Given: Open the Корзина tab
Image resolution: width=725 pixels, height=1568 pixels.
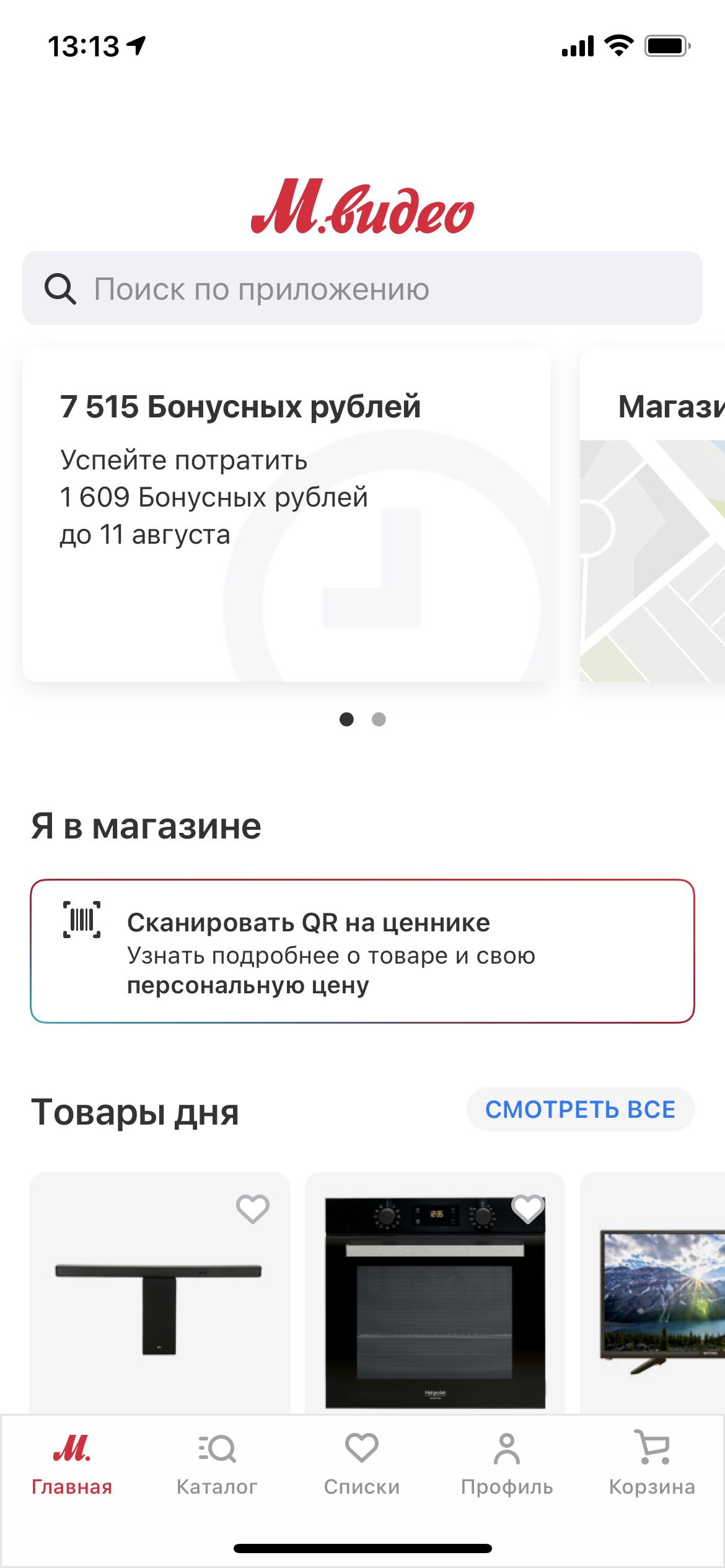Looking at the screenshot, I should coord(652,1465).
